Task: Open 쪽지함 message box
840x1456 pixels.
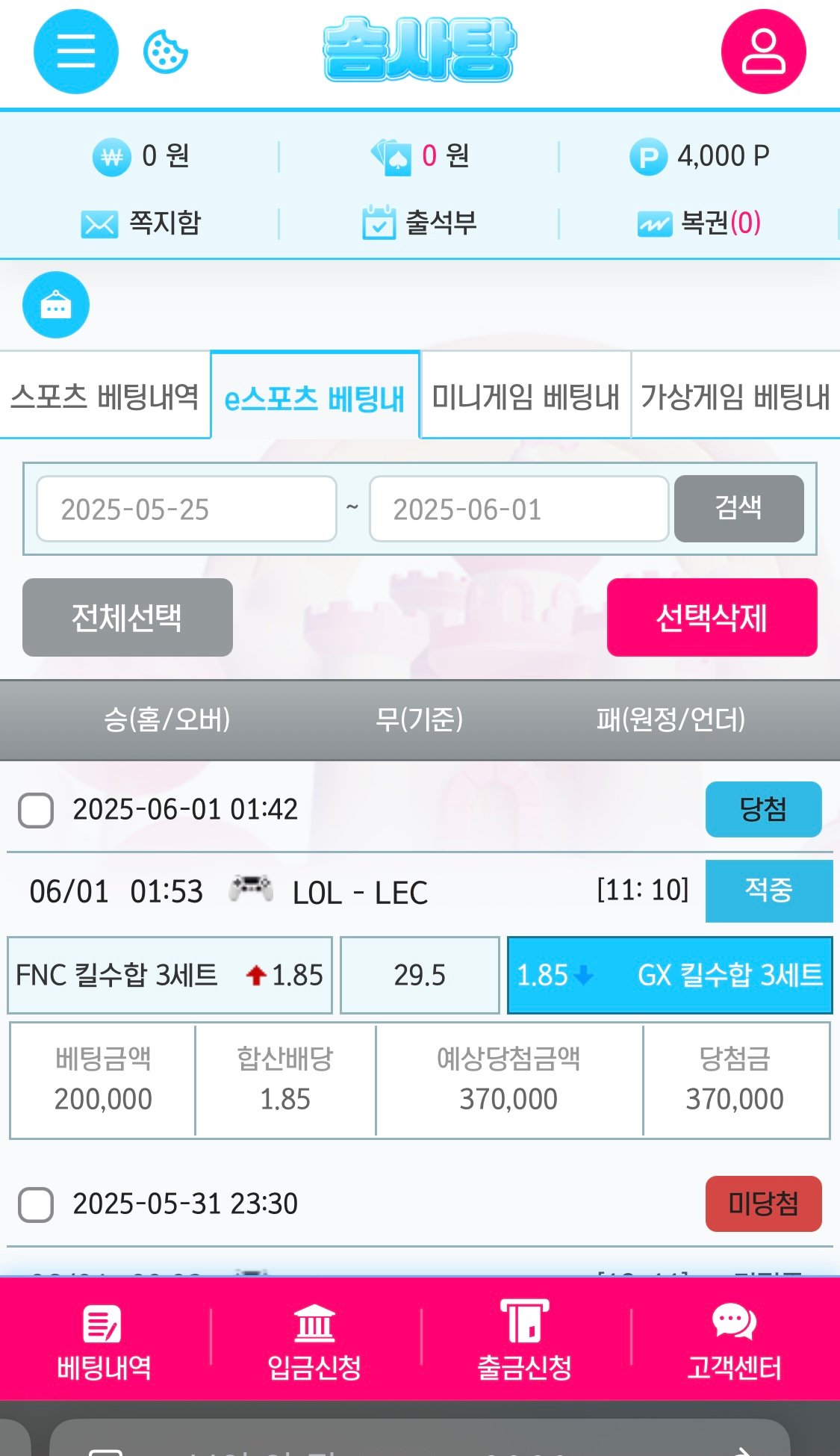Action: (x=142, y=223)
